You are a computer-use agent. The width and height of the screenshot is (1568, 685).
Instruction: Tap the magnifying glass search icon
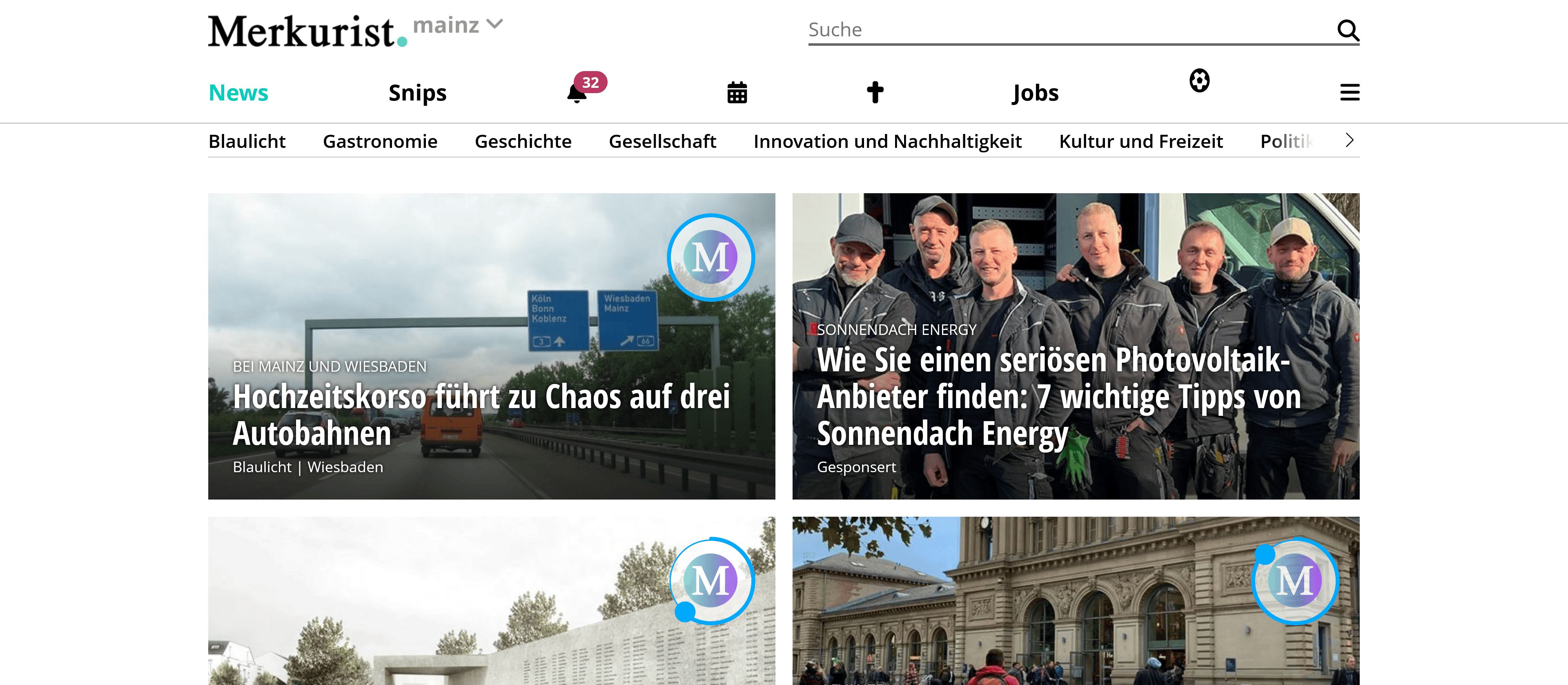tap(1347, 30)
